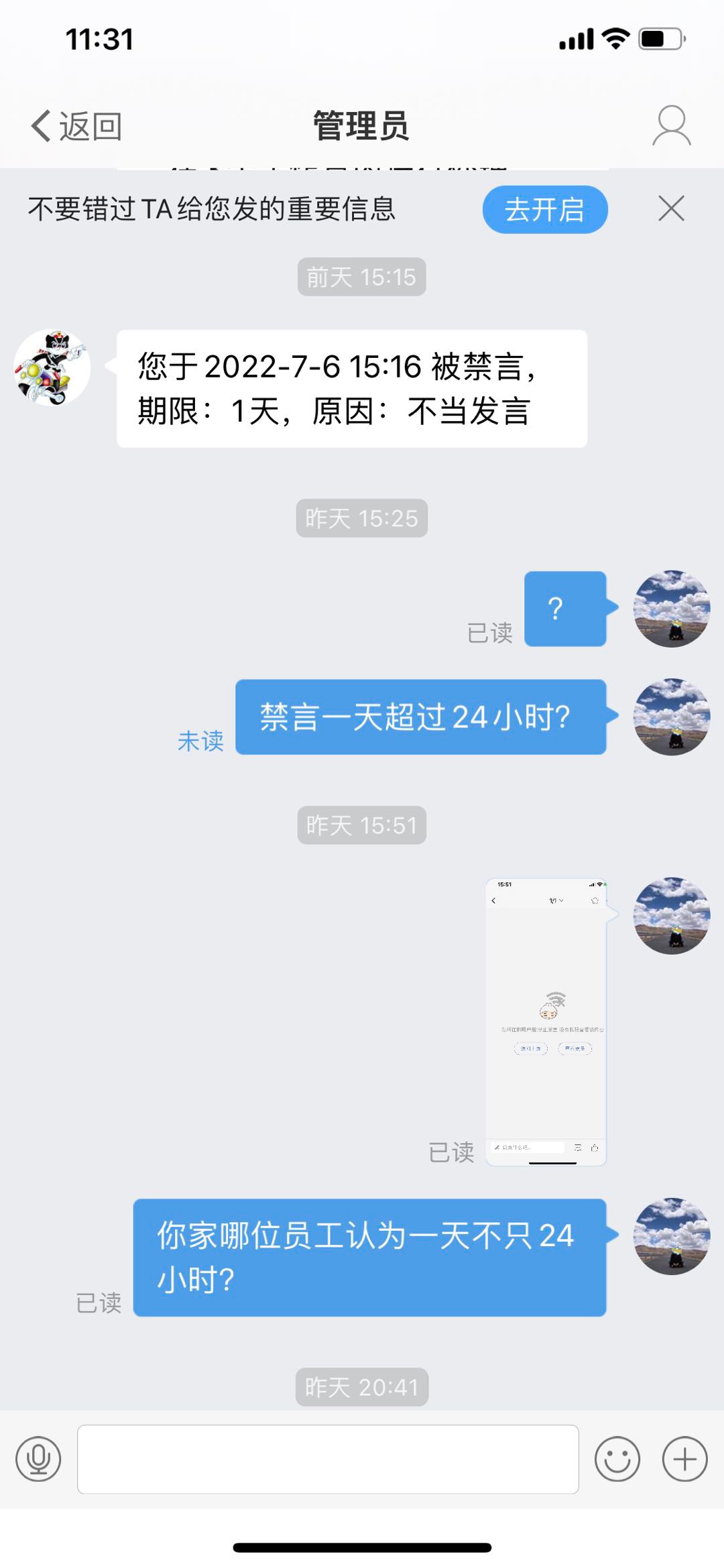Open the sent screenshot image
The height and width of the screenshot is (1568, 724).
[x=546, y=1021]
